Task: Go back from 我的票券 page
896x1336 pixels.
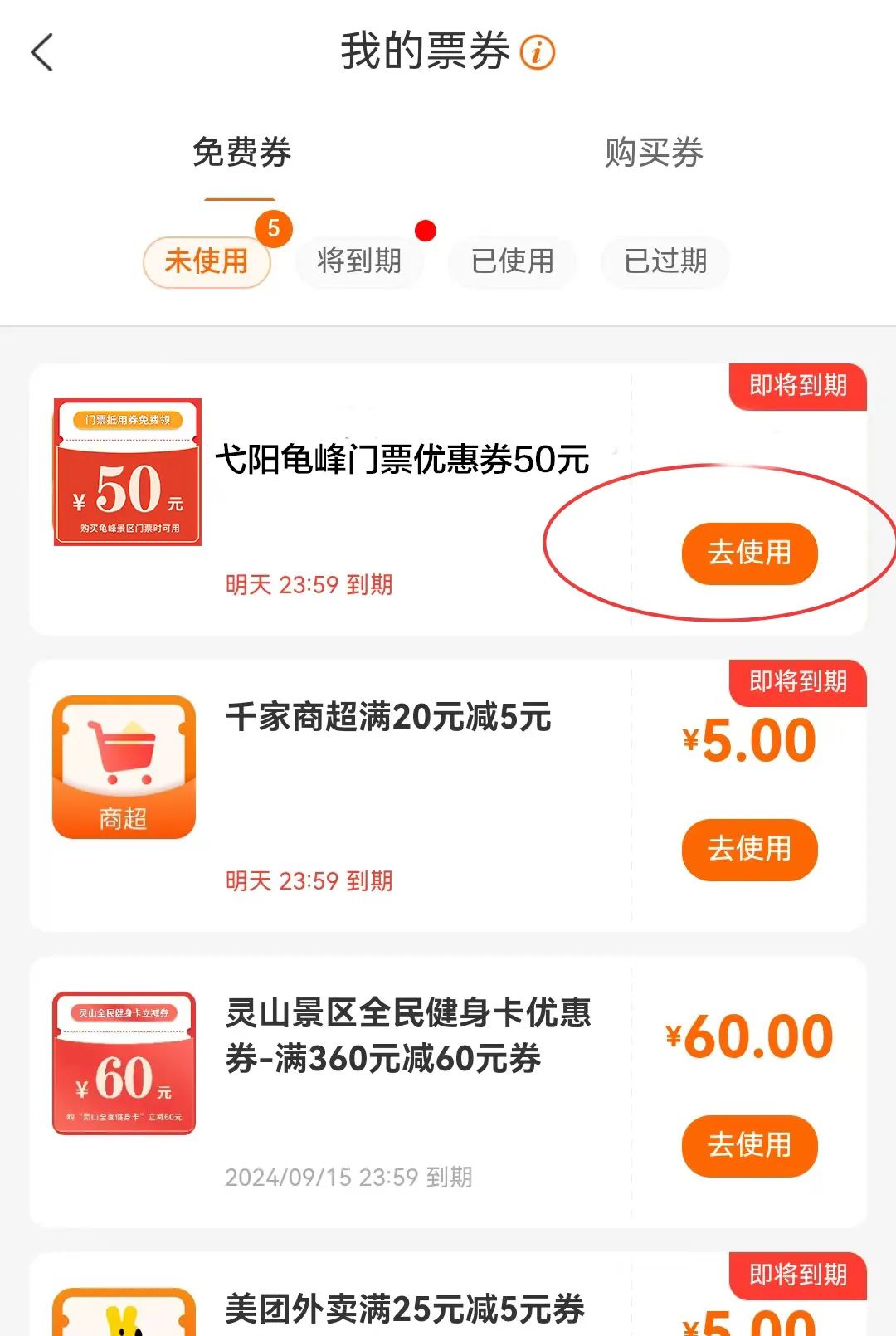Action: coord(41,52)
